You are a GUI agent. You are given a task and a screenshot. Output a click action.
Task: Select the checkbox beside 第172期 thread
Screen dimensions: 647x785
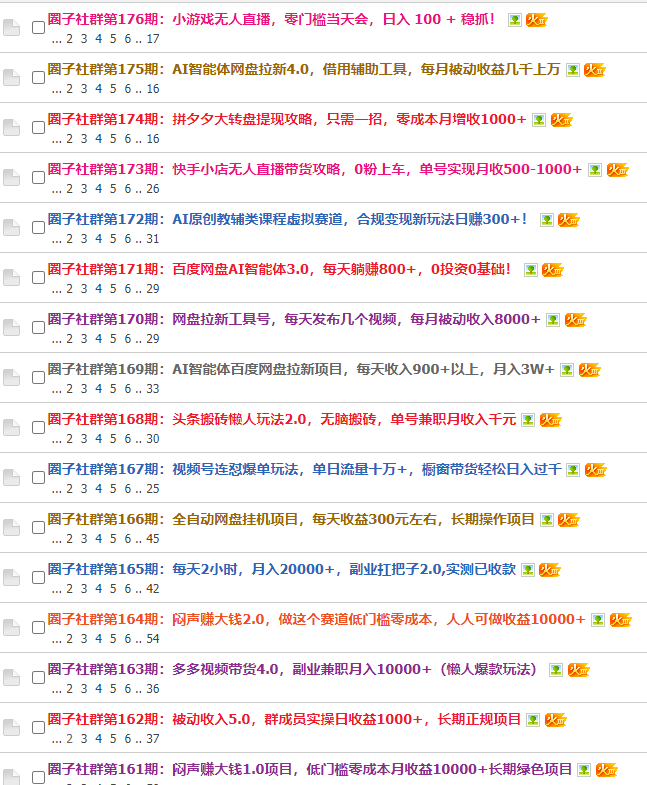pyautogui.click(x=38, y=227)
